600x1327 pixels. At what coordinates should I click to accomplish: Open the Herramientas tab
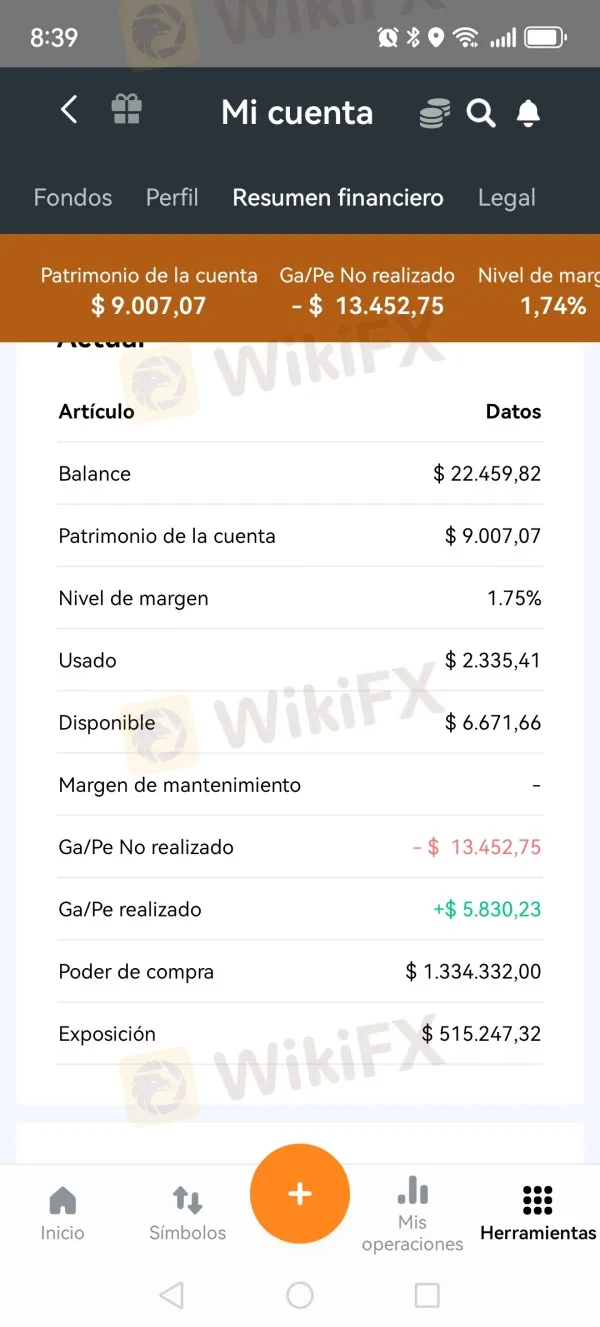(x=538, y=1213)
